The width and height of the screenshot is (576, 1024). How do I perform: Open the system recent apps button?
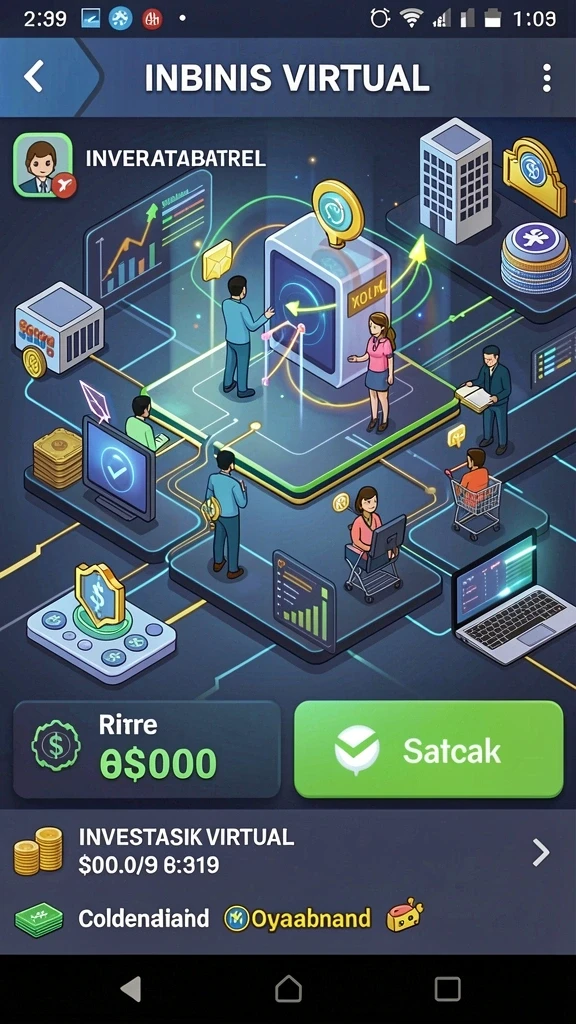[447, 989]
